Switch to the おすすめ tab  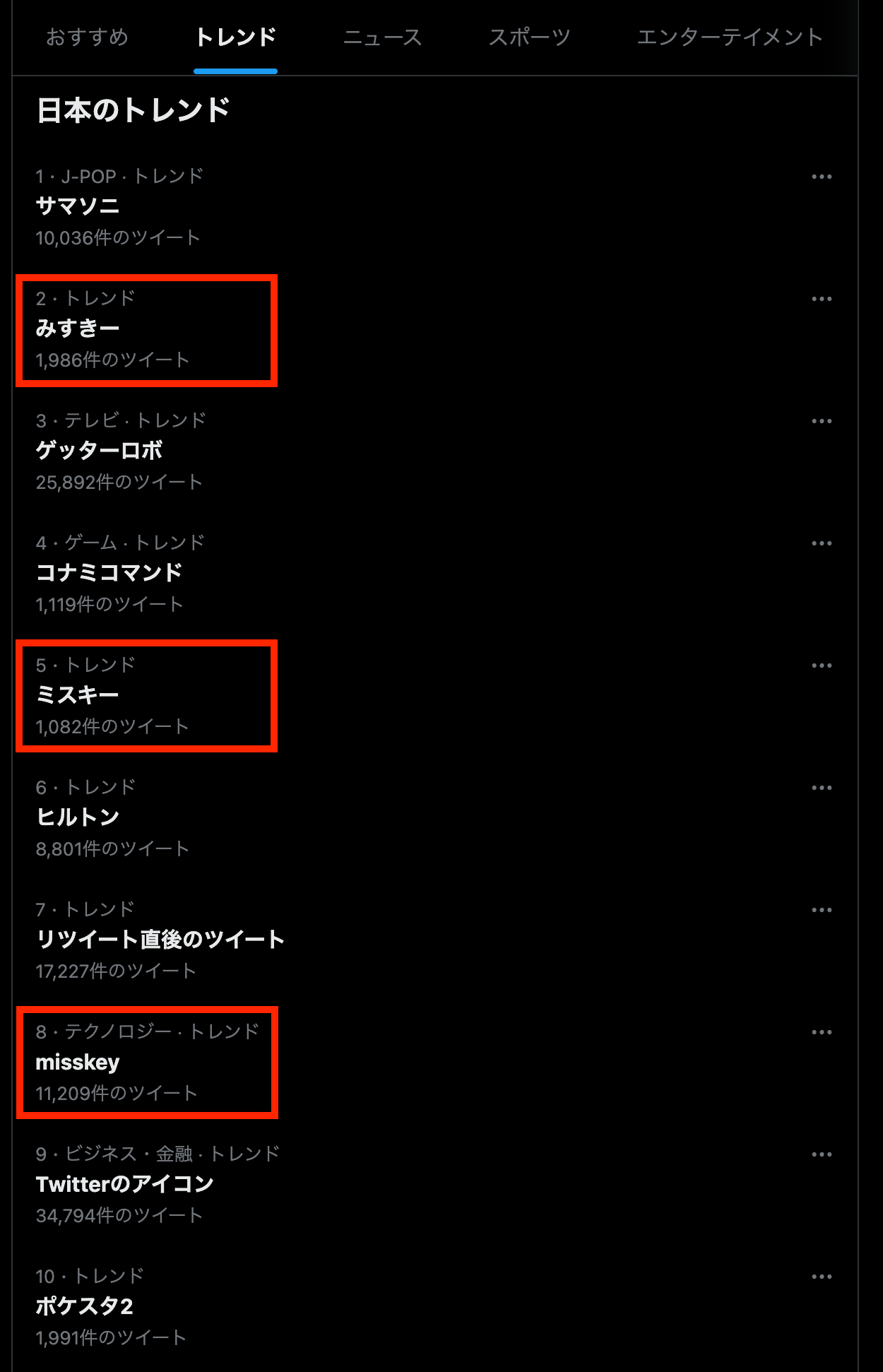point(87,37)
